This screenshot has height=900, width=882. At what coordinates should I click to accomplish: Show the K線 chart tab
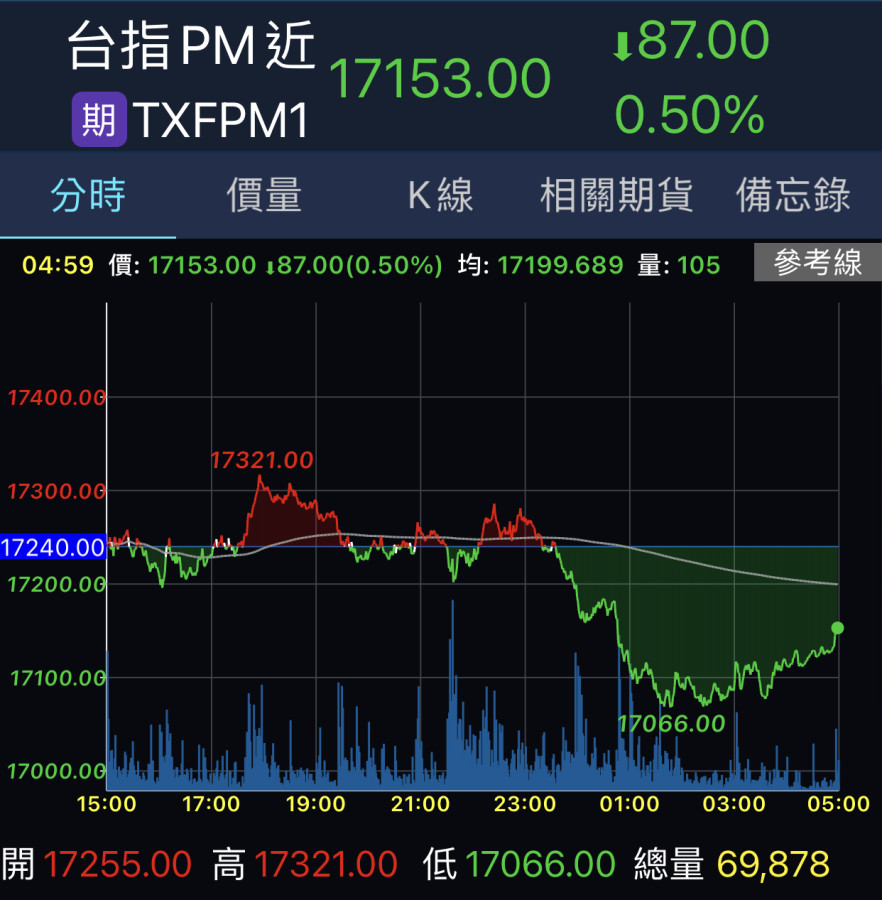440,196
